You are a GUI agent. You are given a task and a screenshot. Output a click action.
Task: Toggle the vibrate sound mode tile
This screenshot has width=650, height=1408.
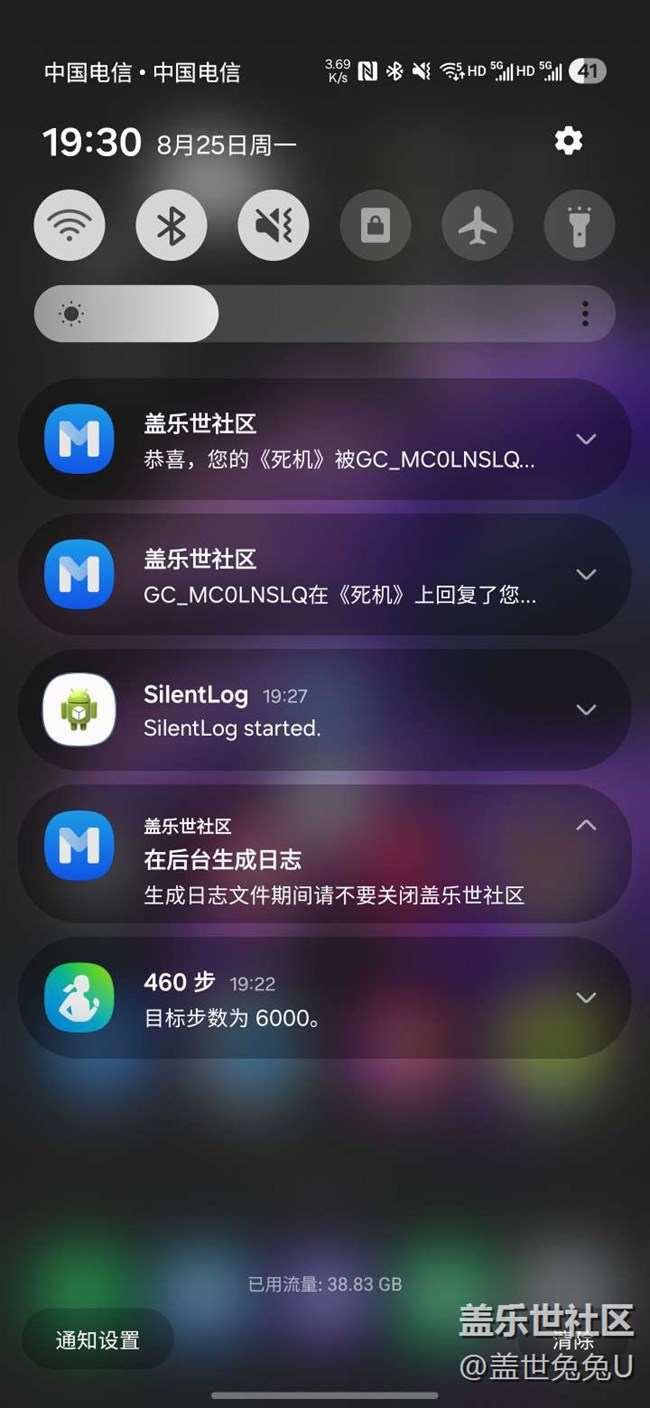click(274, 226)
